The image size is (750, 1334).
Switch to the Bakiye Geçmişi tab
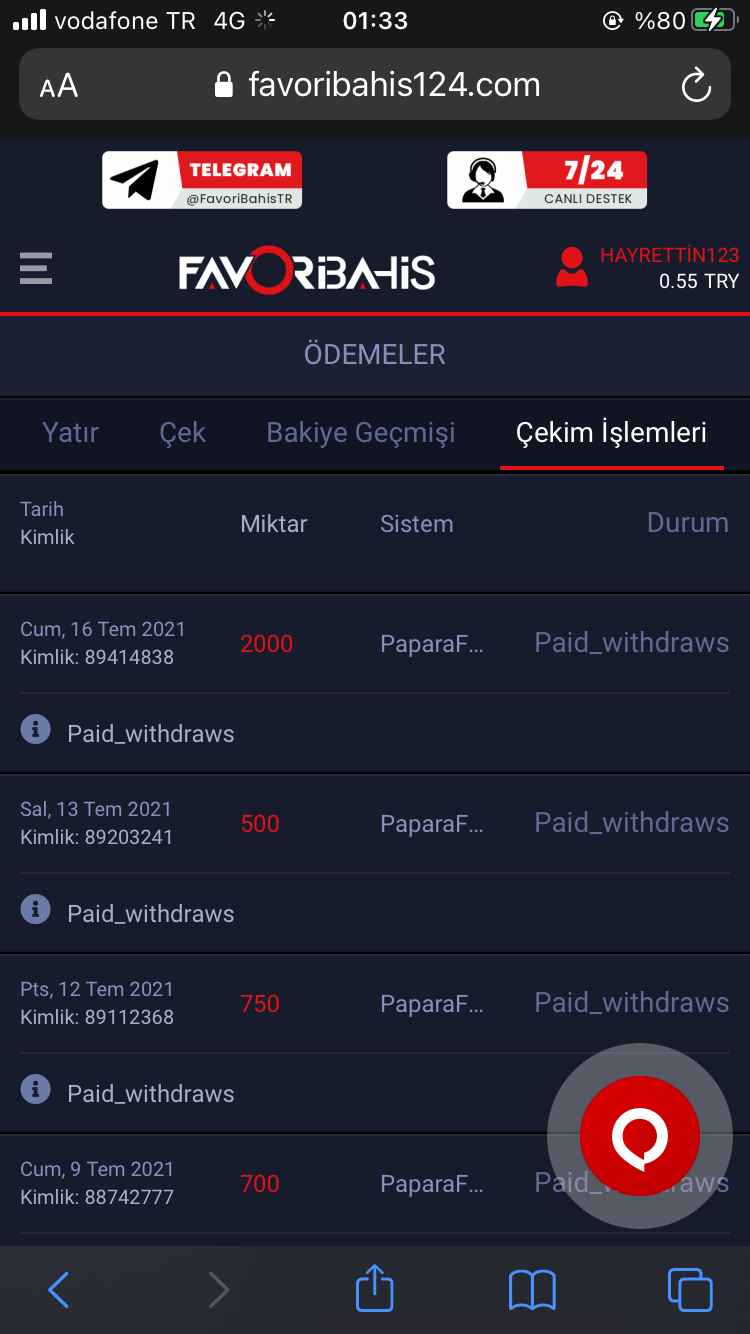click(x=360, y=433)
